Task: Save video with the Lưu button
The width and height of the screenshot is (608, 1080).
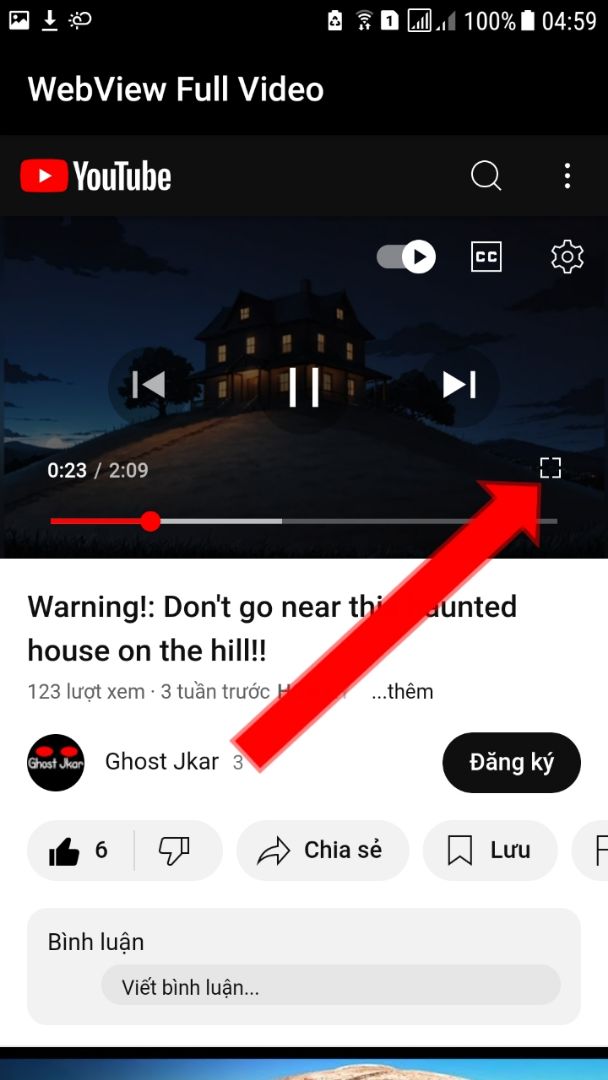Action: click(x=490, y=851)
